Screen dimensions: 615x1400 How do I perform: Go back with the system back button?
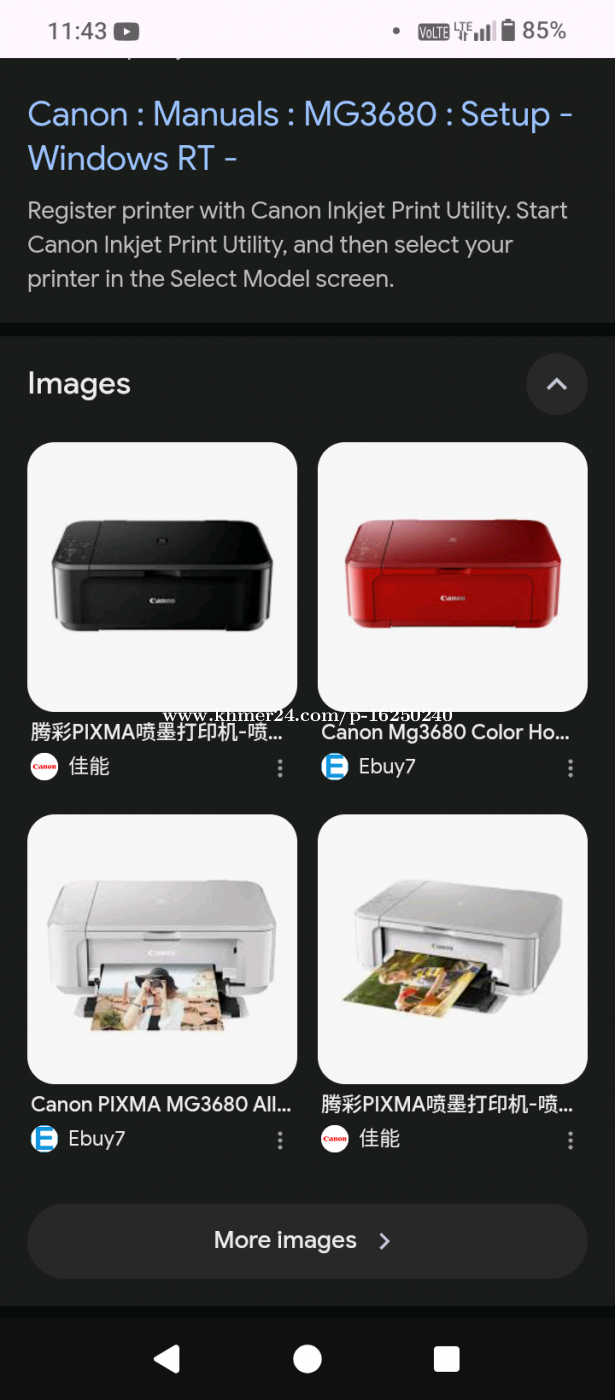click(167, 1358)
